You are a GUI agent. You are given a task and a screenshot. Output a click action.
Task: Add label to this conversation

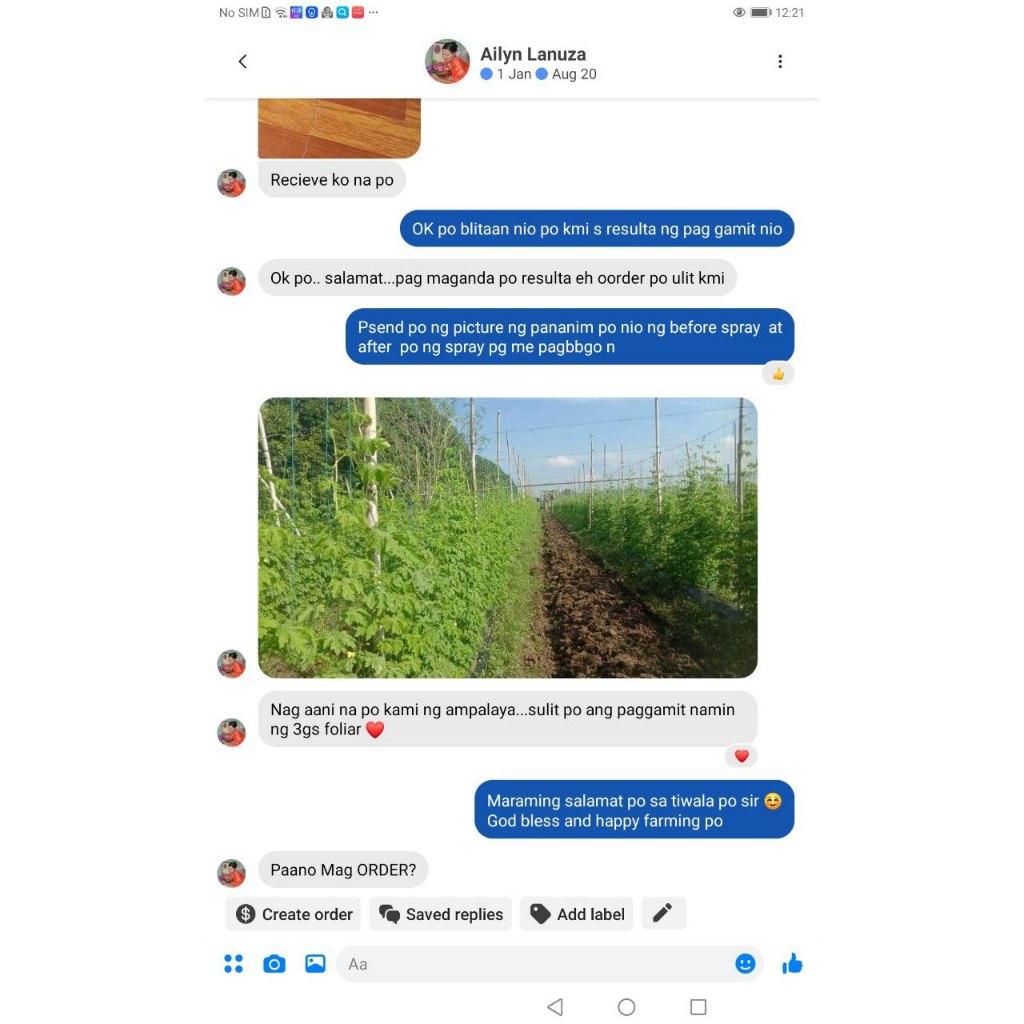point(577,914)
